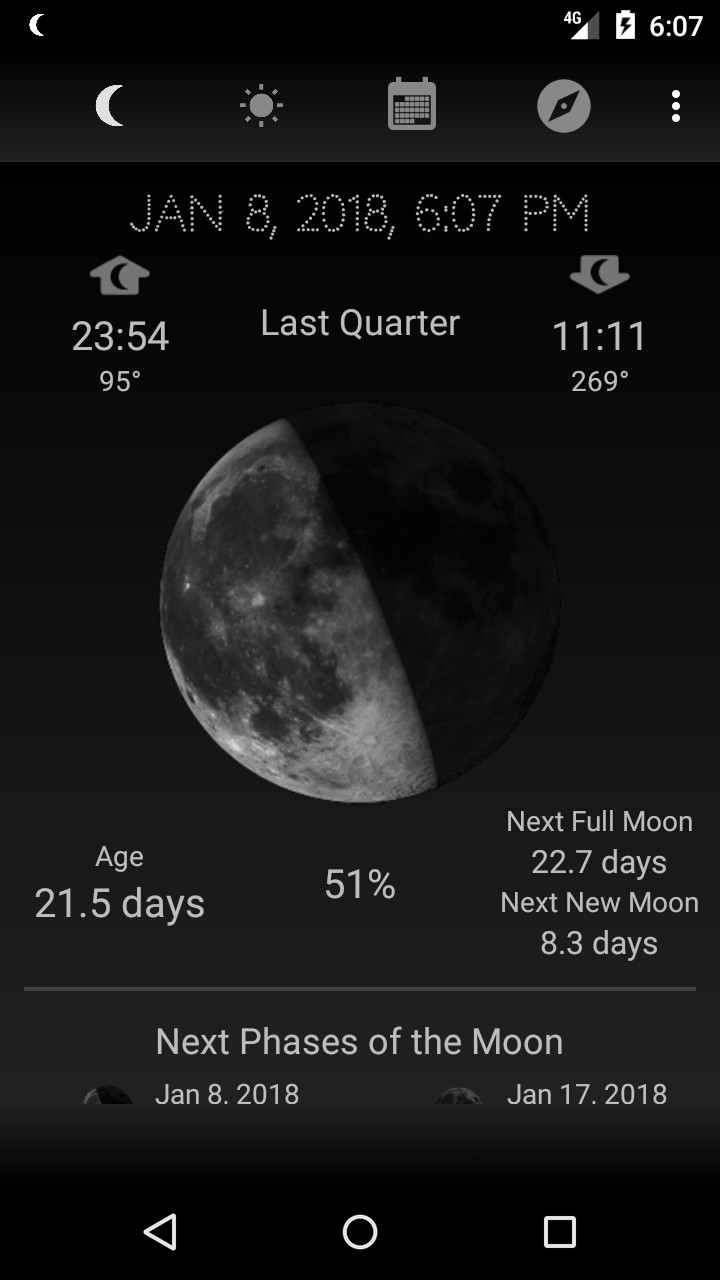Go back using system navigation

pyautogui.click(x=160, y=1231)
